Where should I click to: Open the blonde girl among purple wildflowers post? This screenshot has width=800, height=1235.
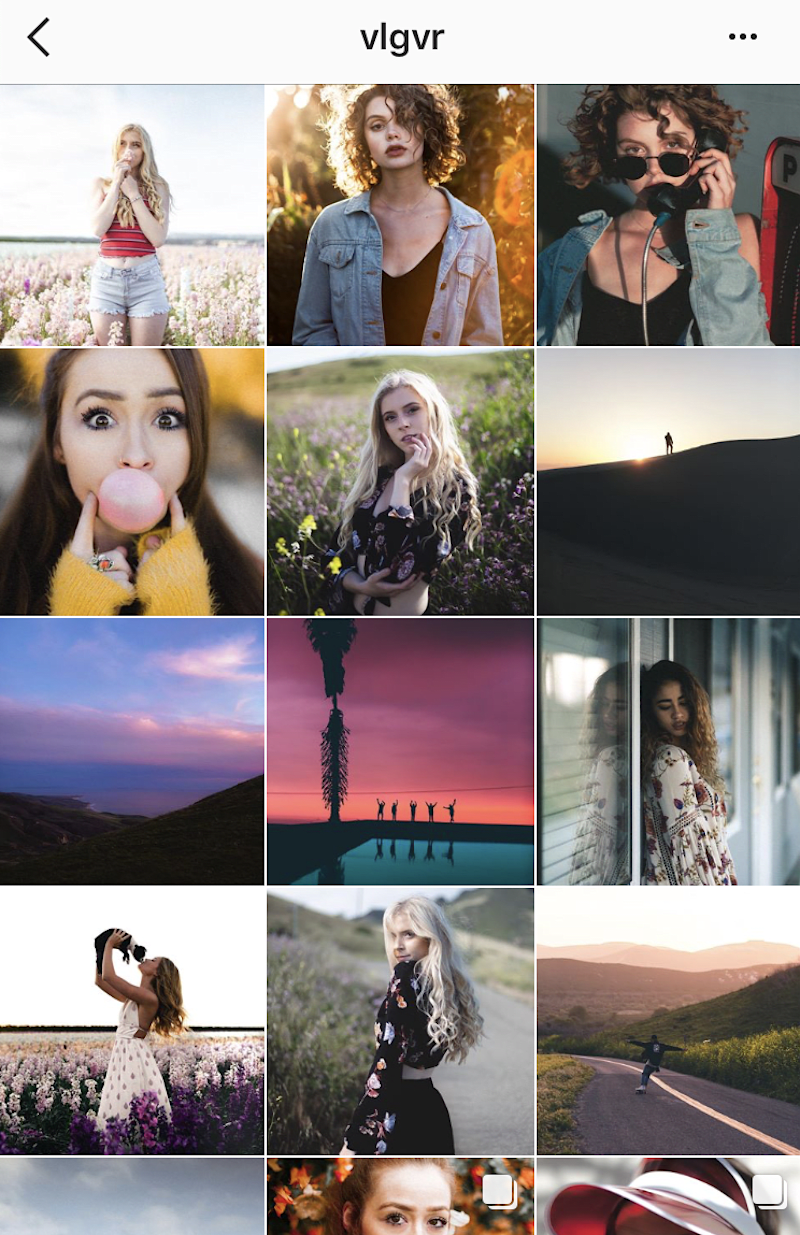click(x=400, y=481)
